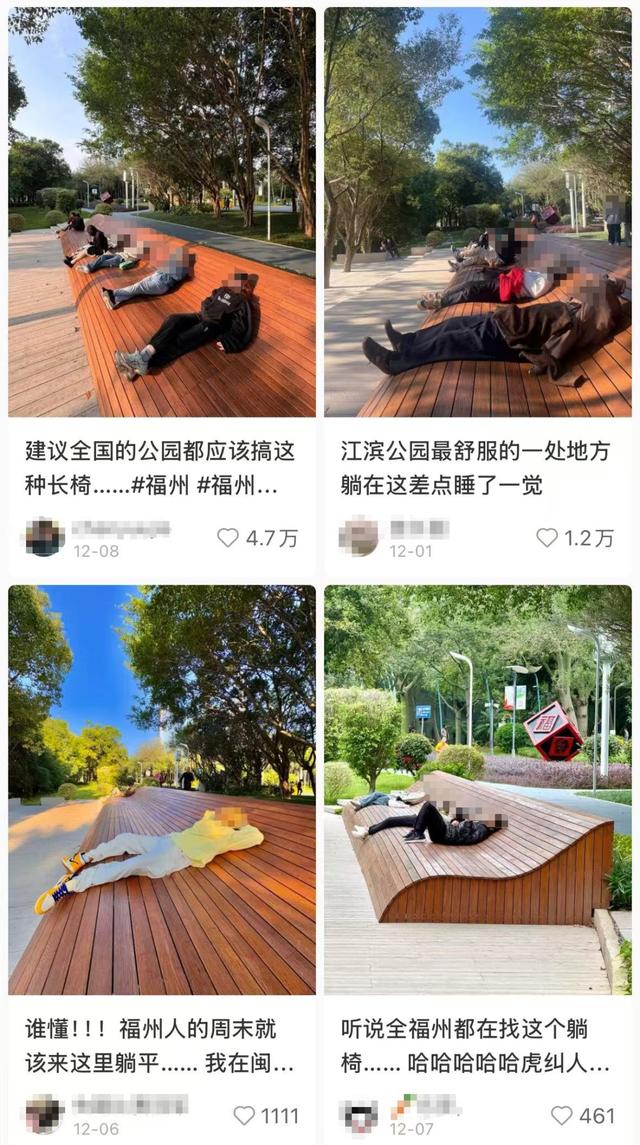Open the 江滨公园最舒服的一处地方 post
This screenshot has height=1145, width=640.
(x=478, y=212)
